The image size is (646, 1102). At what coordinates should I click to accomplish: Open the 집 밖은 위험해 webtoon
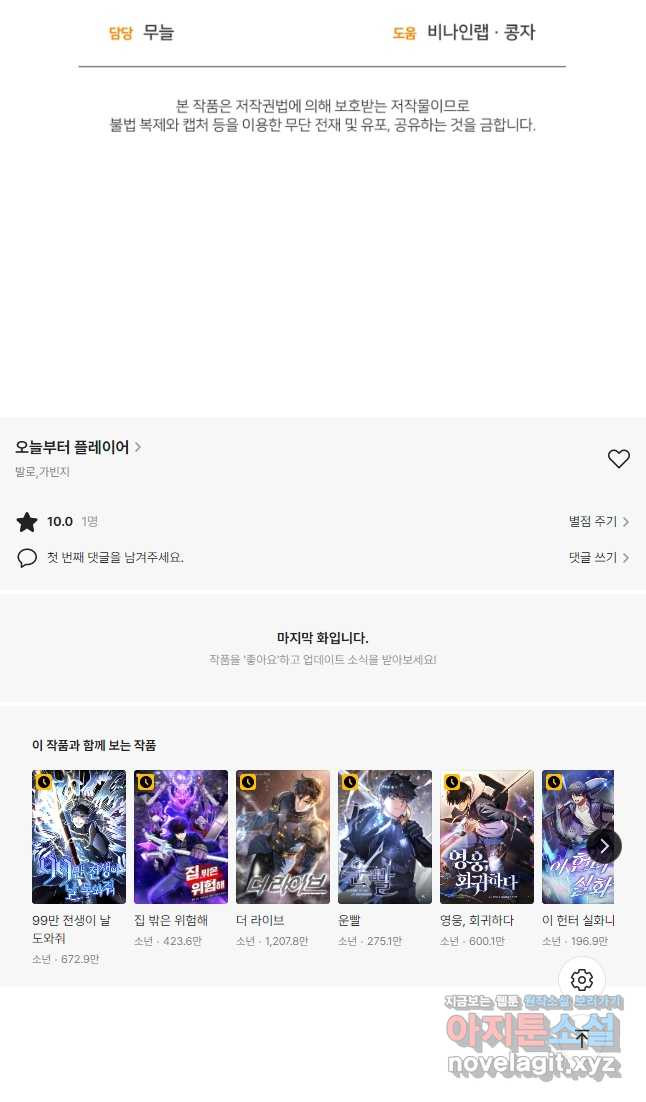point(181,837)
